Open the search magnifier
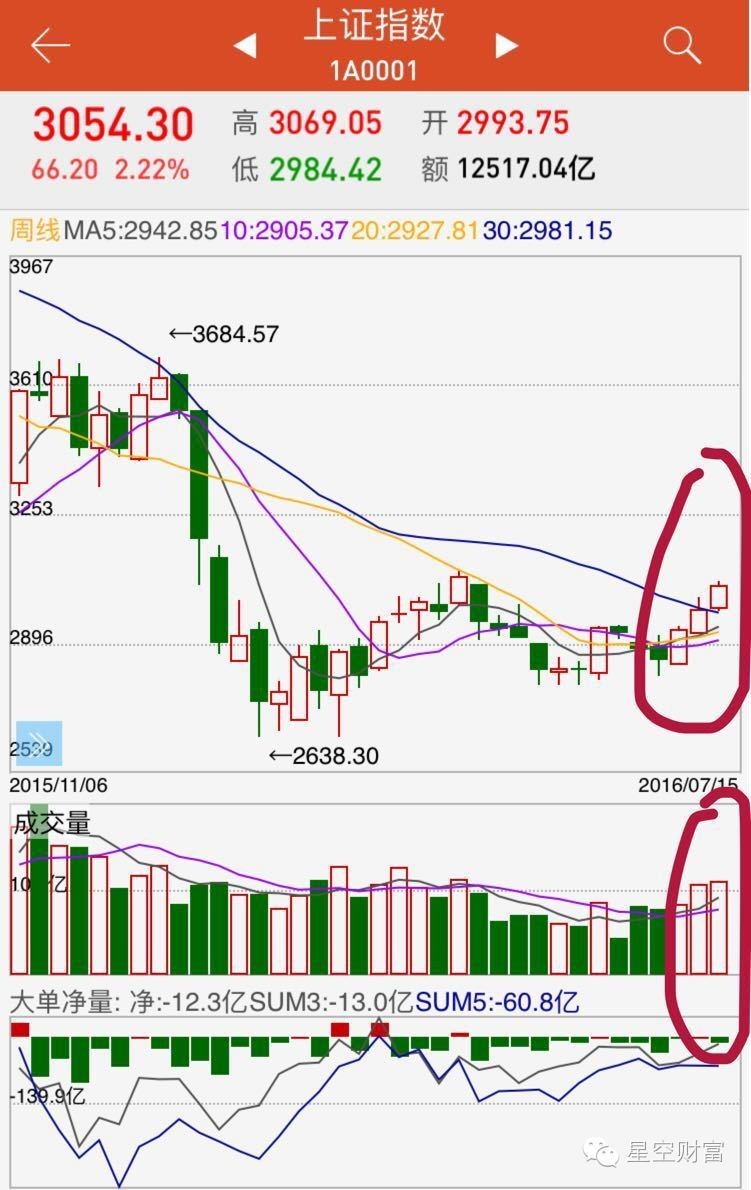This screenshot has width=751, height=1190. click(682, 45)
